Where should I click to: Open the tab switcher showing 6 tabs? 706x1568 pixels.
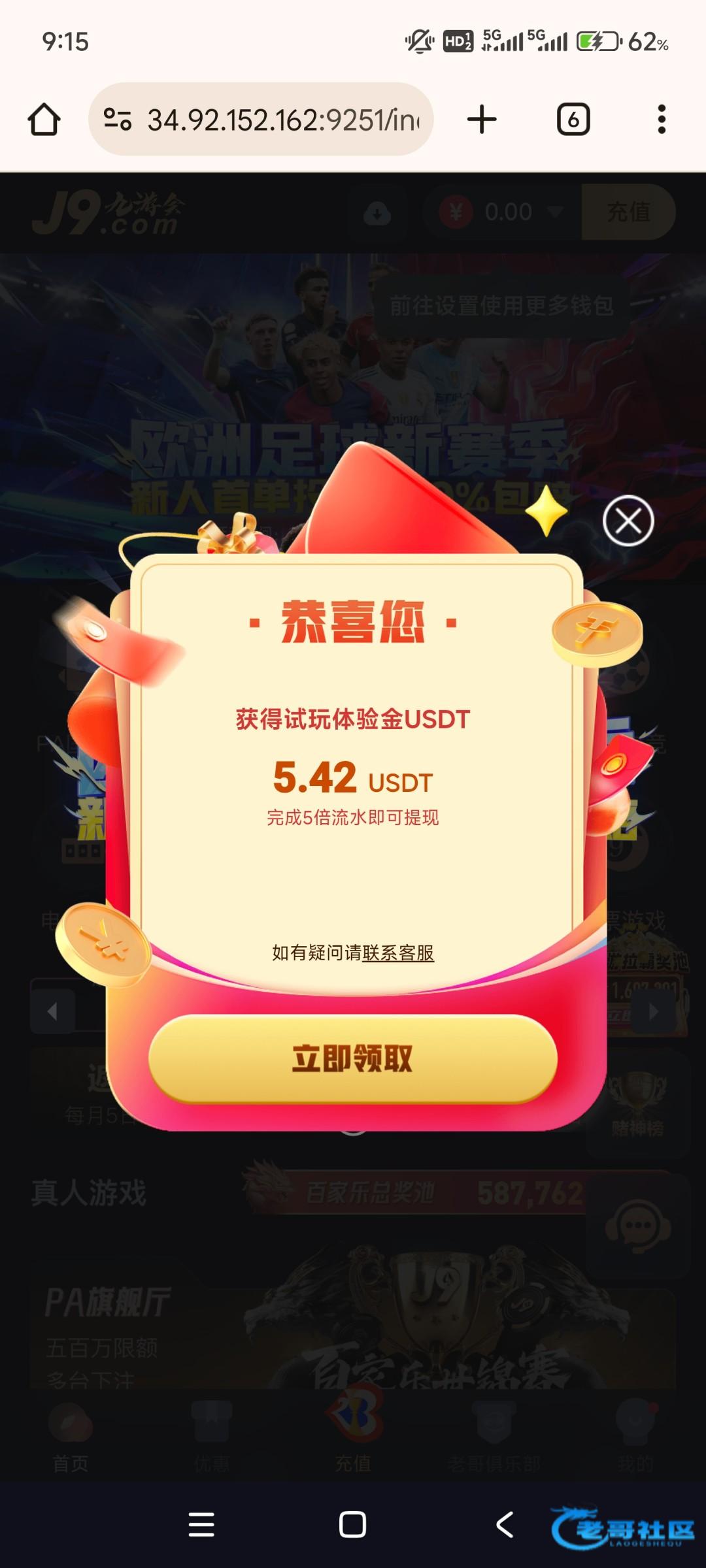tap(573, 120)
